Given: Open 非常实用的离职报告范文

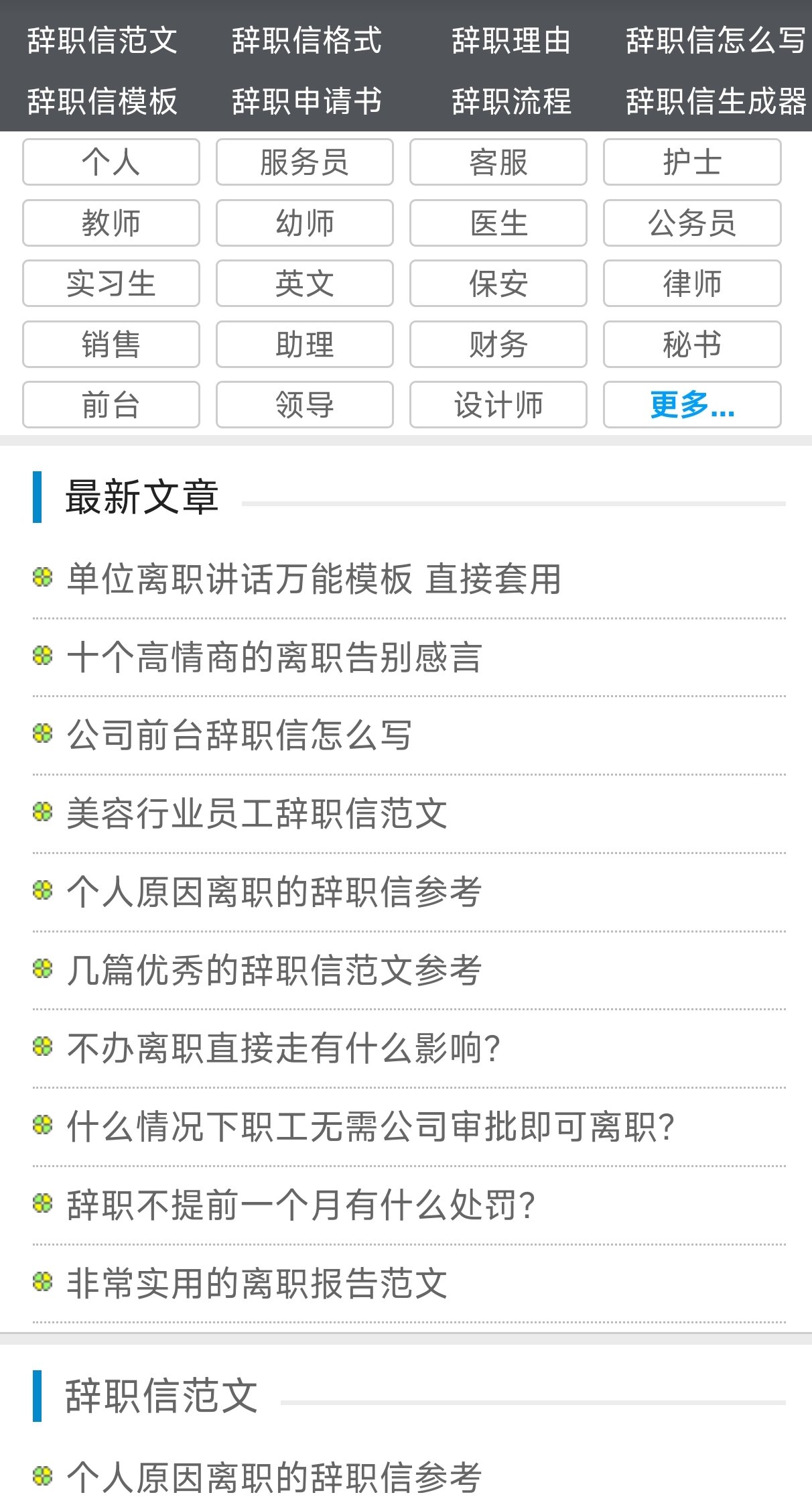Looking at the screenshot, I should [x=257, y=1284].
